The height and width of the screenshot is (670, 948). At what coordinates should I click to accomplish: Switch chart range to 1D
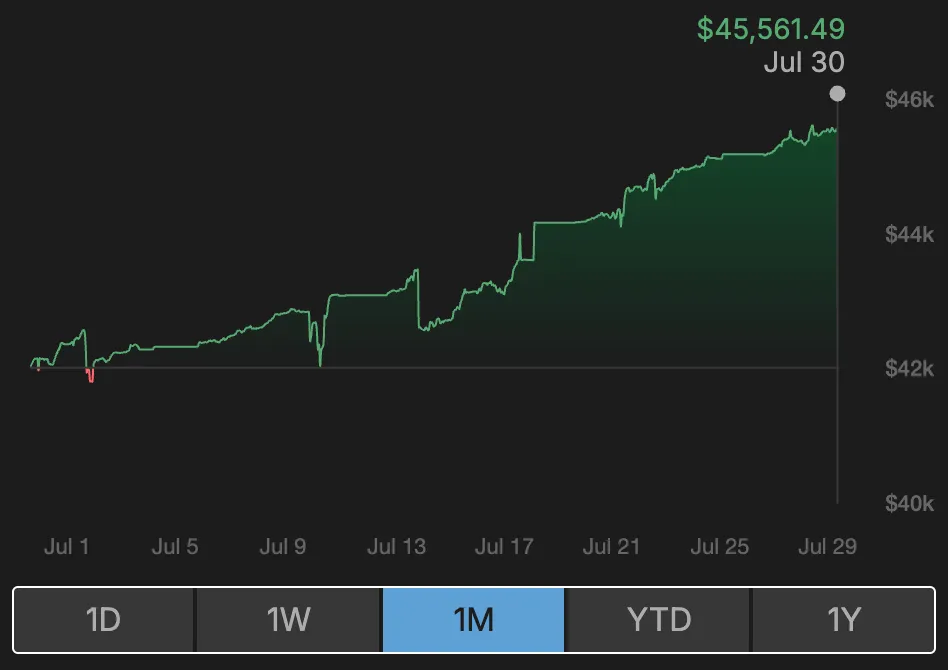coord(104,620)
